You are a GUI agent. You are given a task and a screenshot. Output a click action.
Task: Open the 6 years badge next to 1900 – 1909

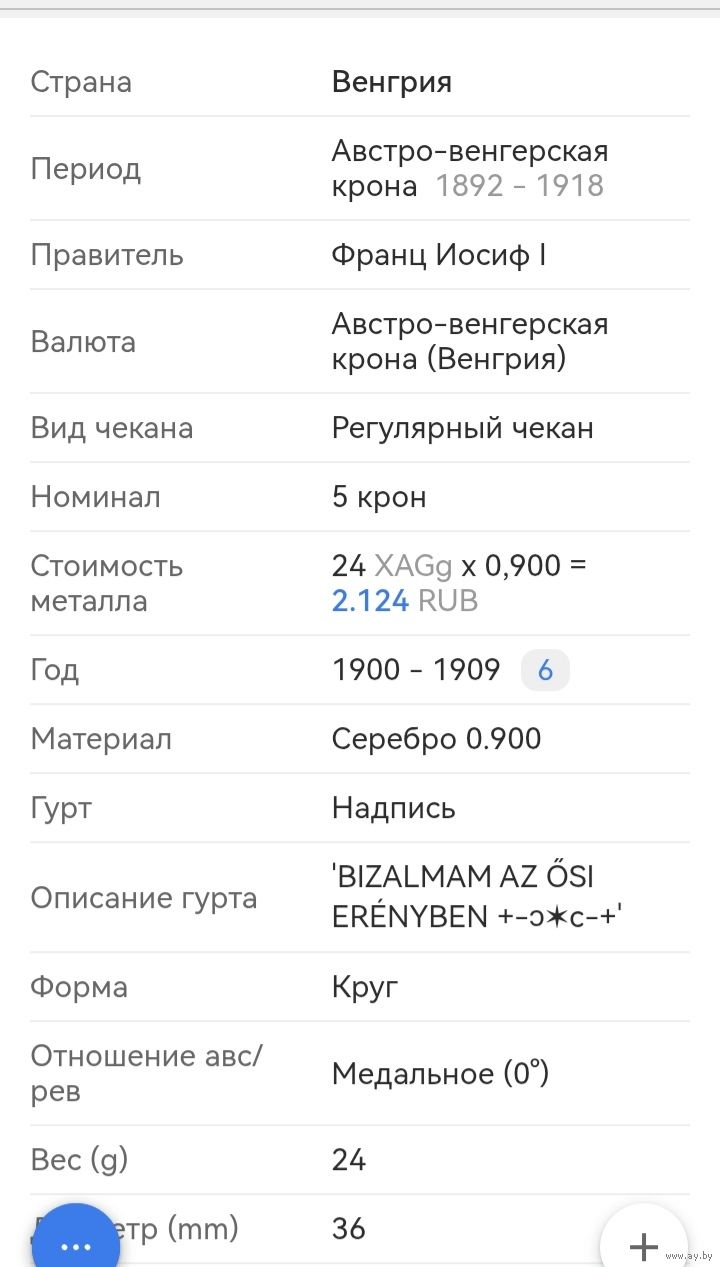tap(545, 670)
